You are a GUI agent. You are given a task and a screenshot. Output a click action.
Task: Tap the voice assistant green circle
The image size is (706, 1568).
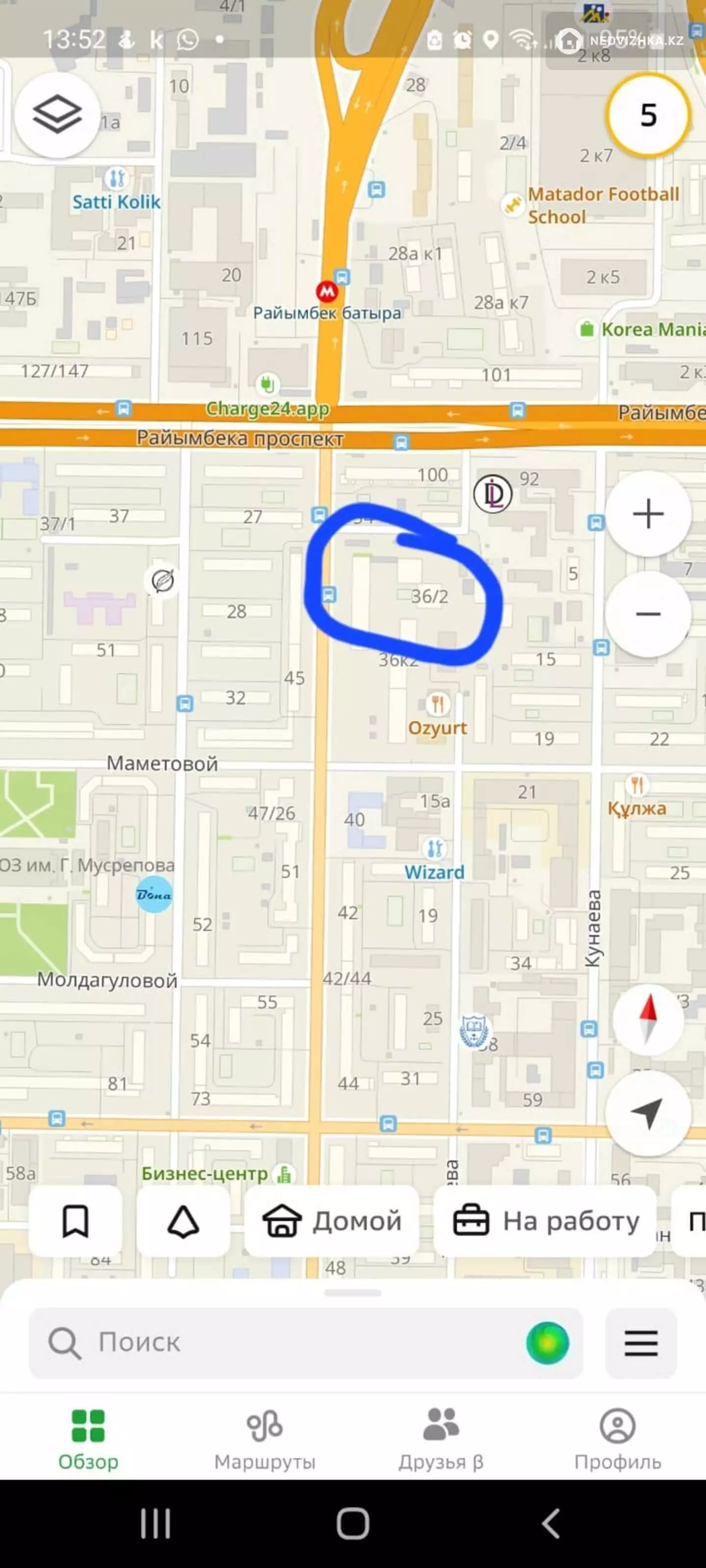(x=548, y=1342)
